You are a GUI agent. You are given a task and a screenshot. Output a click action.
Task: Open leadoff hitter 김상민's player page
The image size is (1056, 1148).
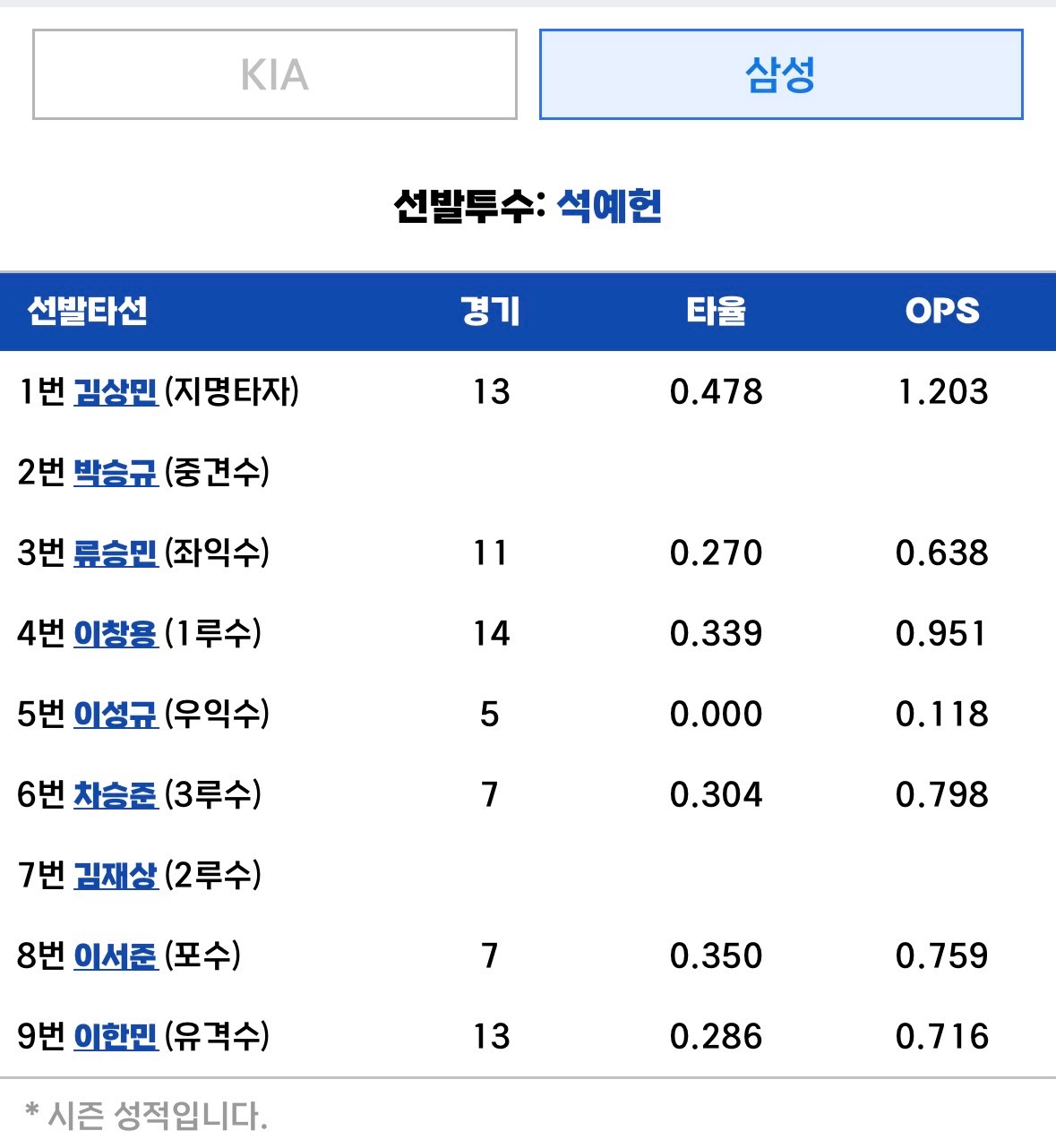tap(116, 392)
